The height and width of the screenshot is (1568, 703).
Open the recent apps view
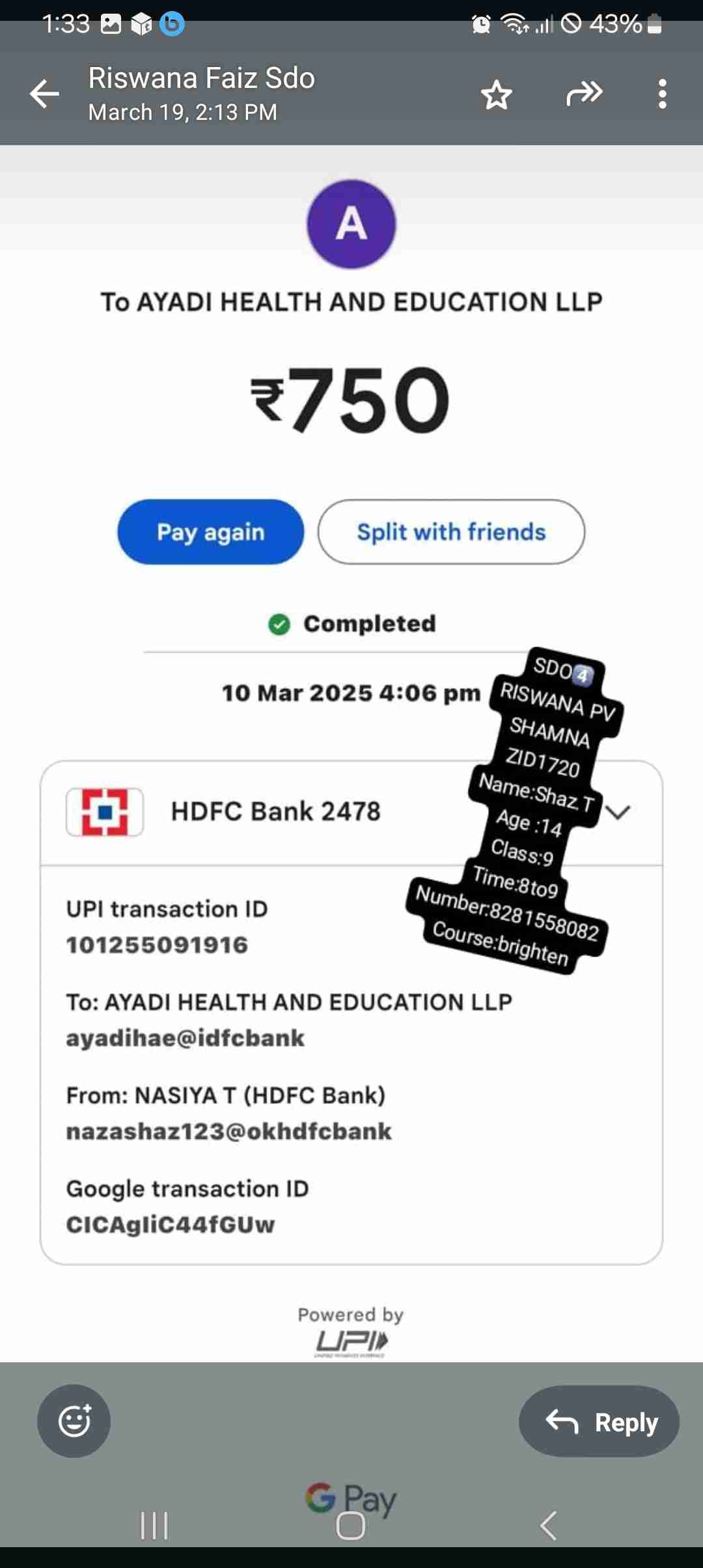[154, 1525]
